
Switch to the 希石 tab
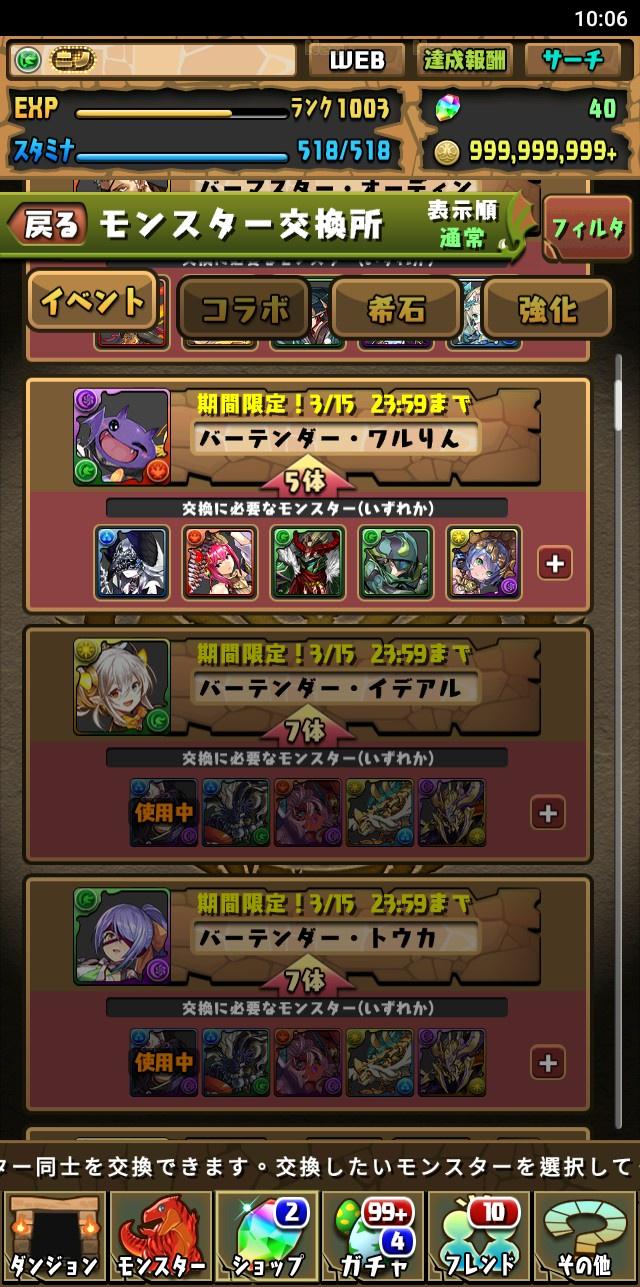[395, 309]
